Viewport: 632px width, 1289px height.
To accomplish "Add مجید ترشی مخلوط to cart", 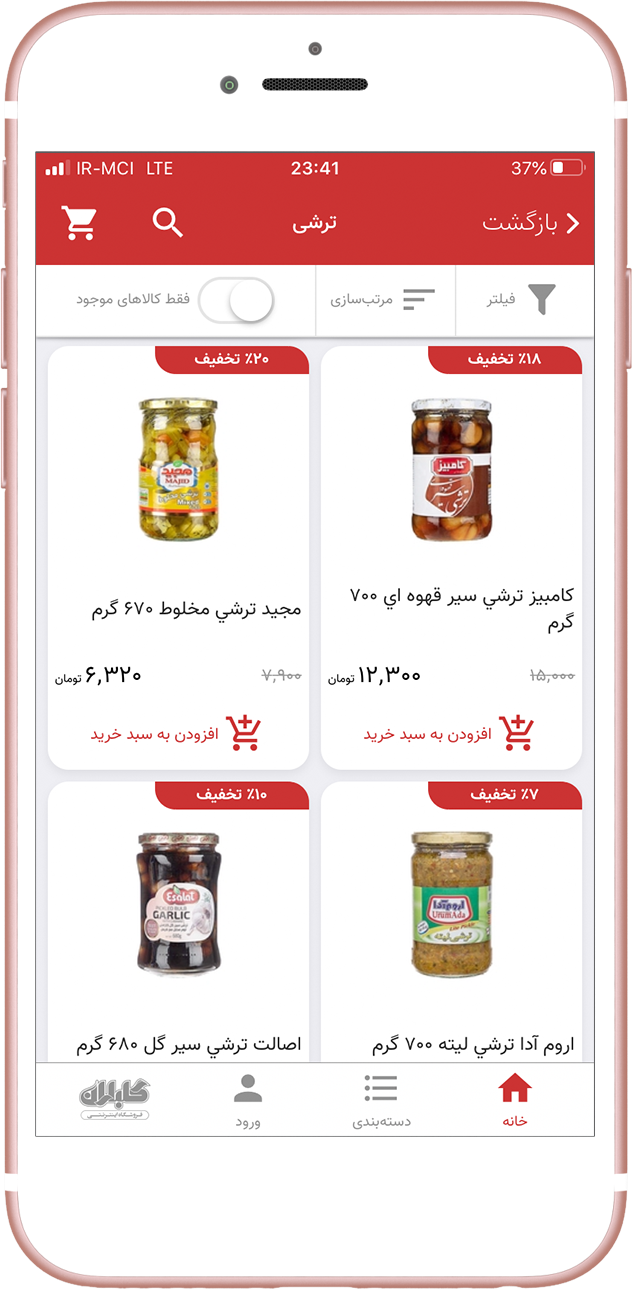I will coord(177,733).
